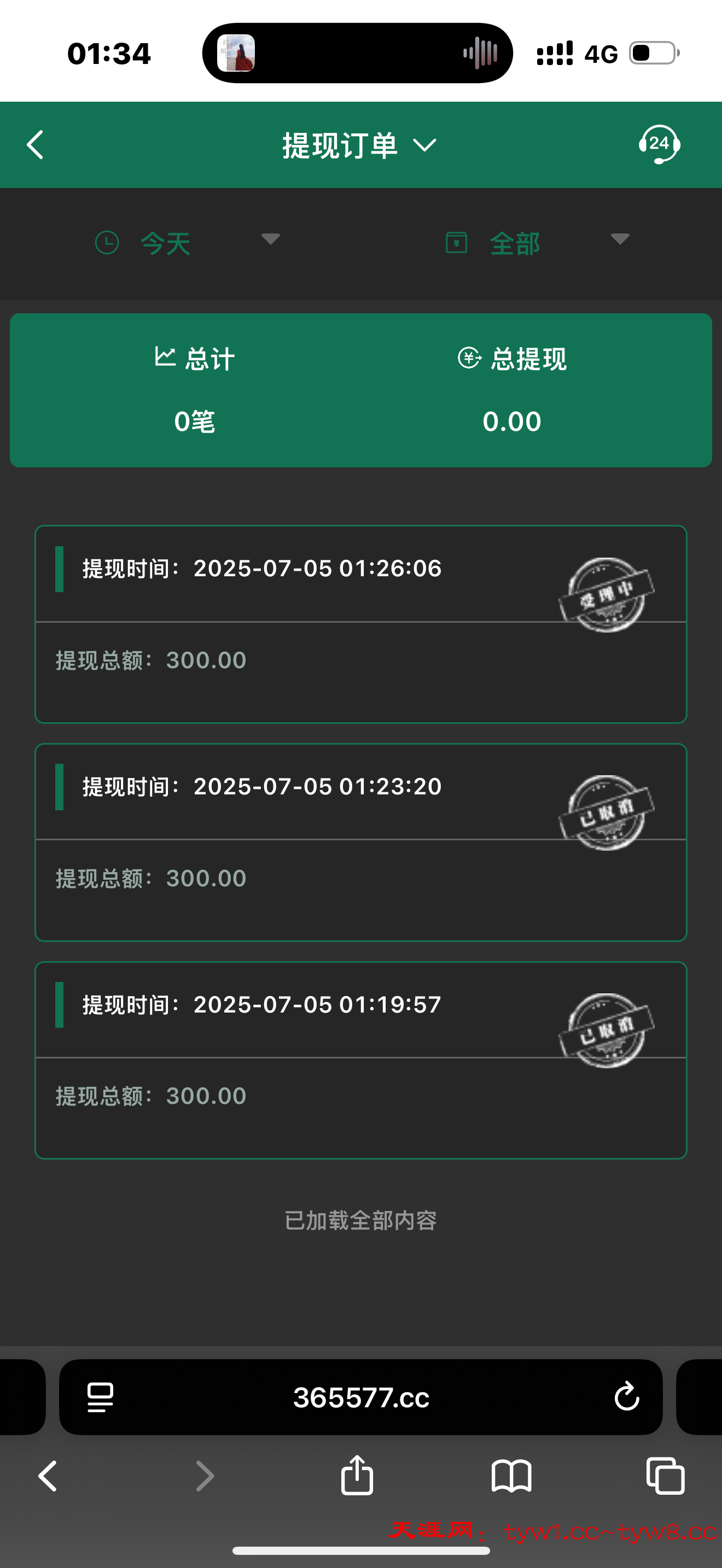
Task: Go back from the 提现订单 page
Action: [x=36, y=145]
